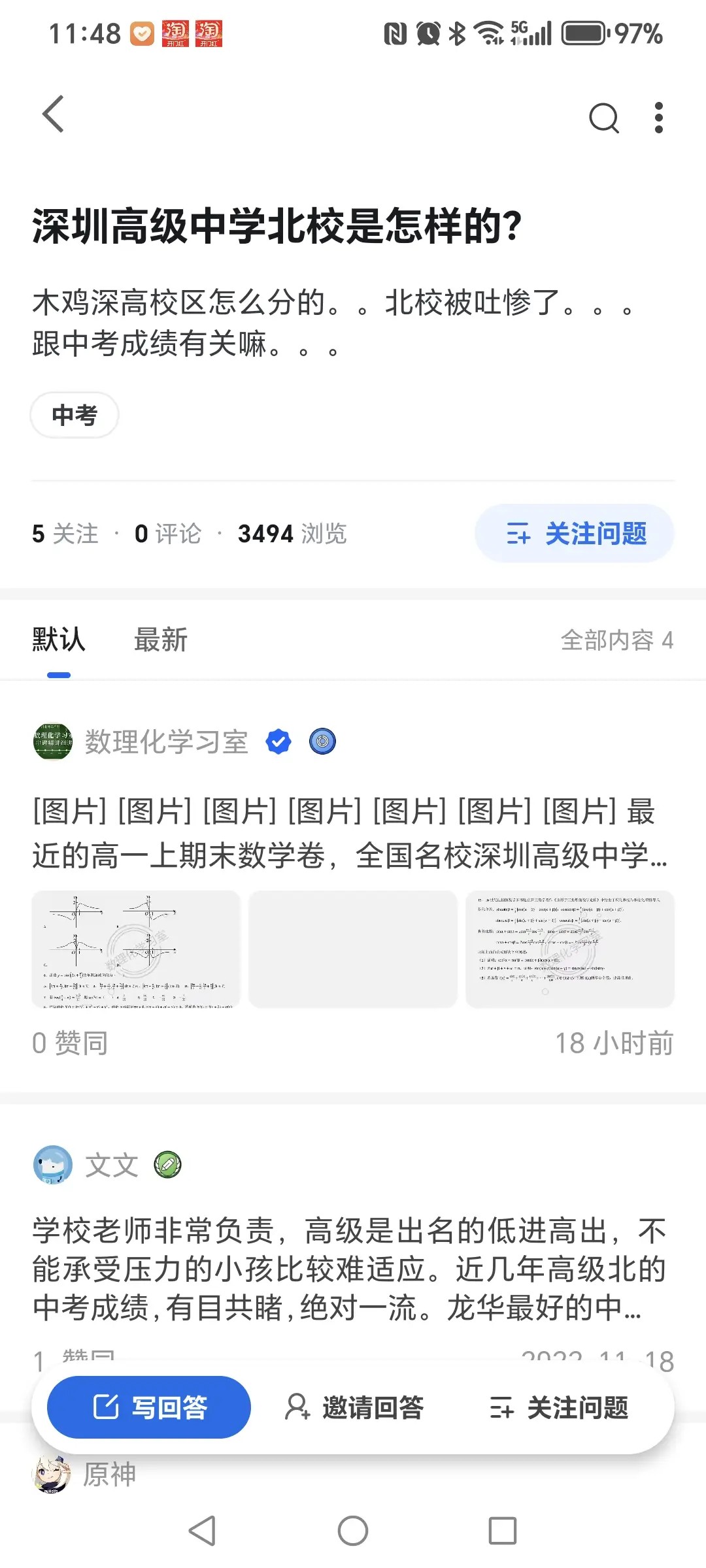Open the three-dot overflow menu

pos(659,118)
